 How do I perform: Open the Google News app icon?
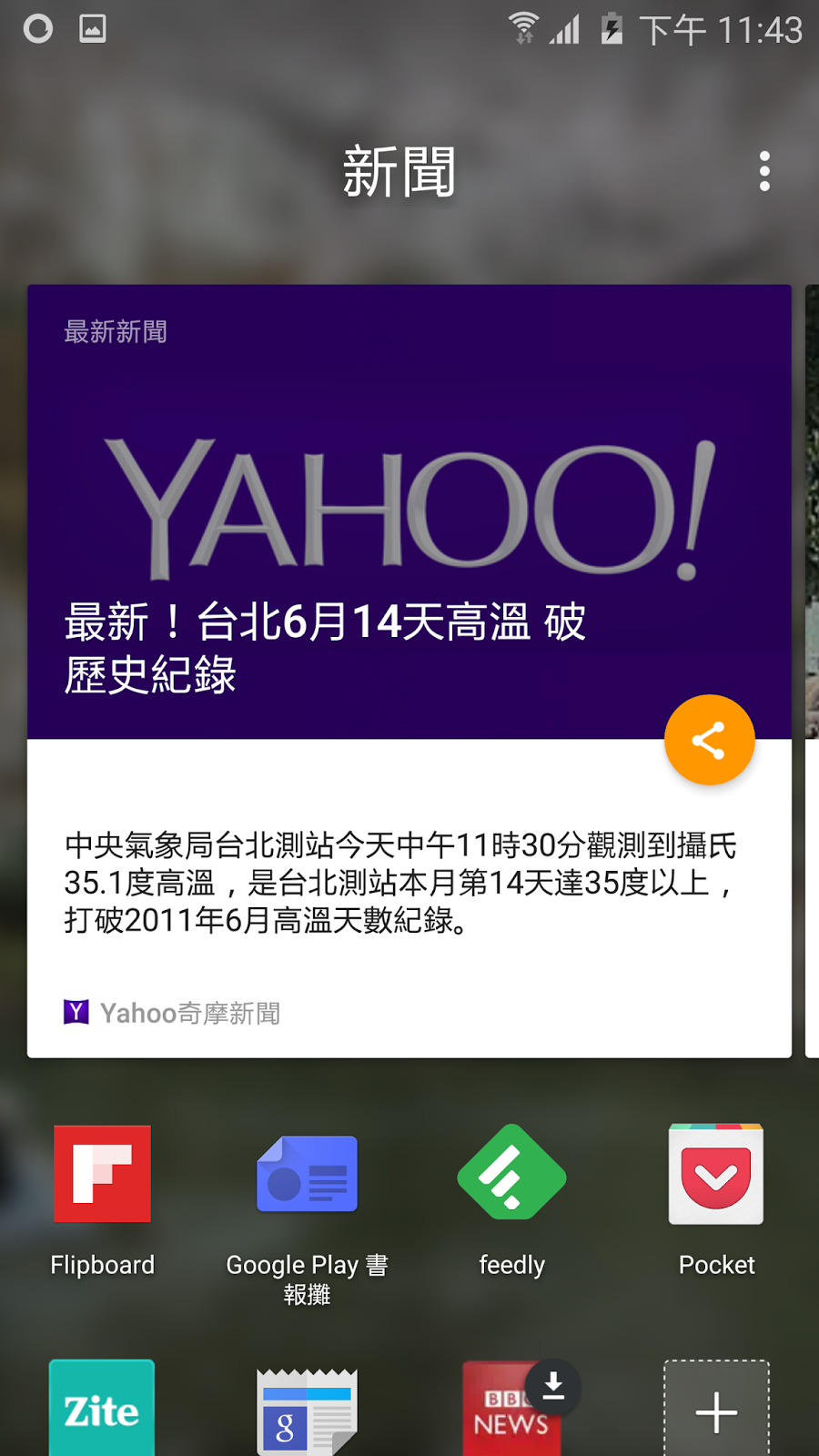point(307,1410)
